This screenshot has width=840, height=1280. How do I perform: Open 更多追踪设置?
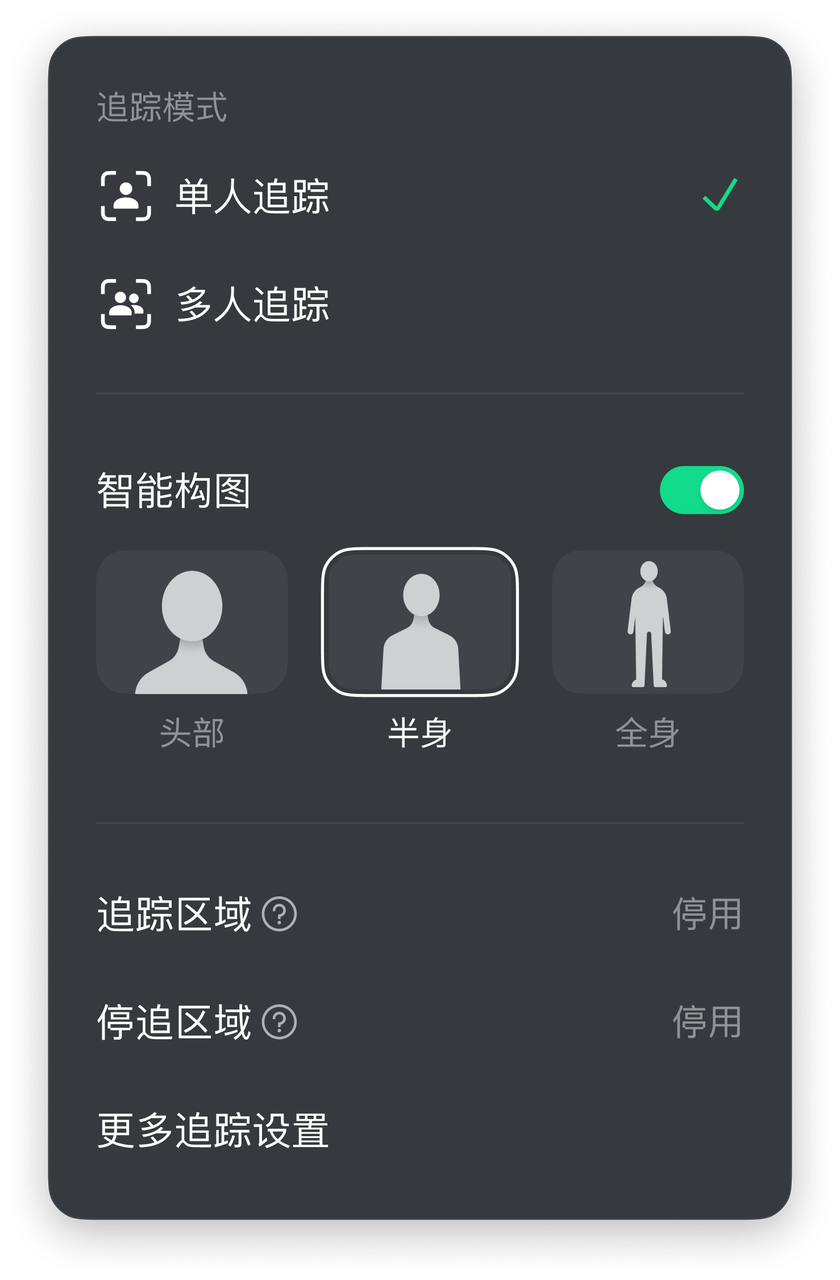click(213, 1131)
